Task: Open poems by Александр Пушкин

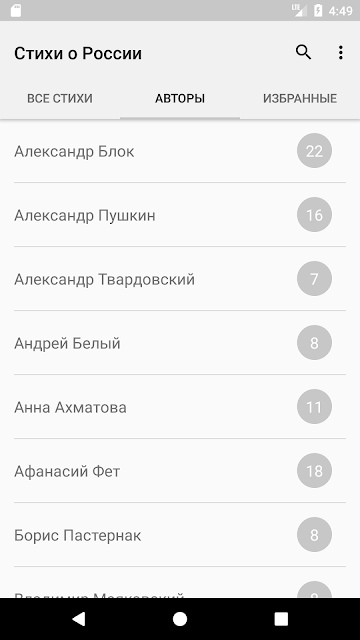Action: click(x=180, y=215)
